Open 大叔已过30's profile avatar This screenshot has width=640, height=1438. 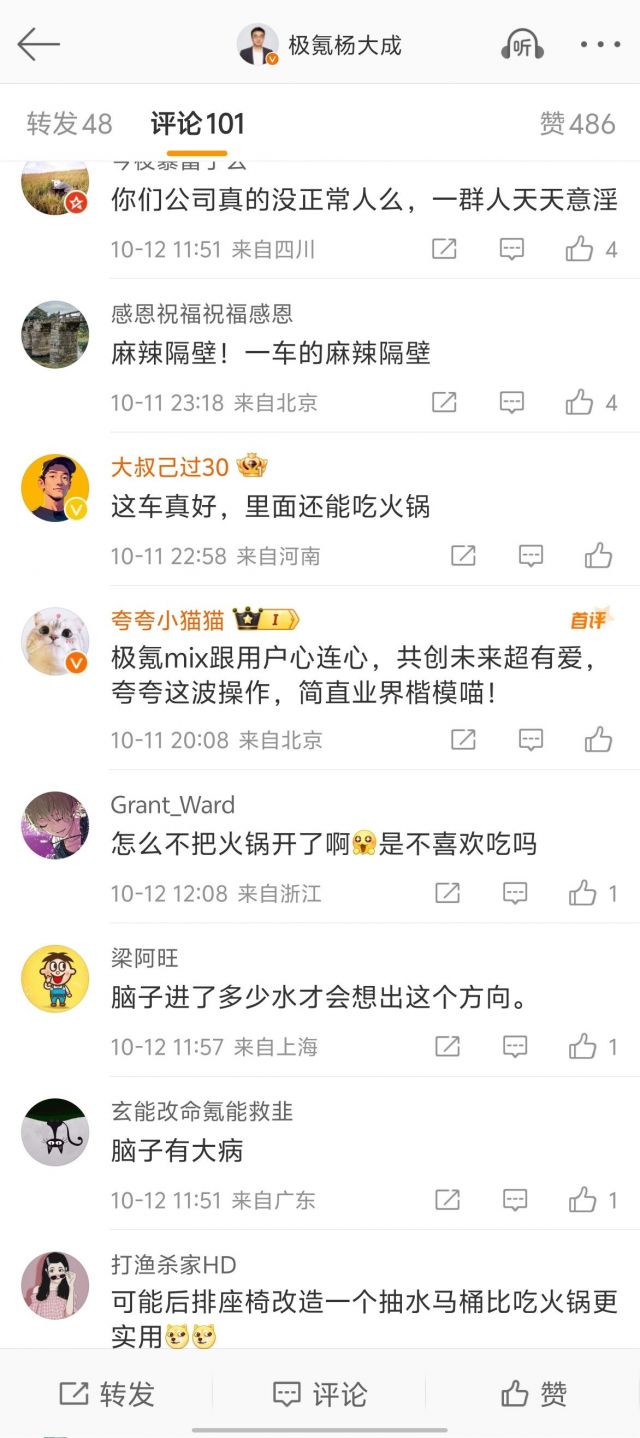[x=55, y=488]
